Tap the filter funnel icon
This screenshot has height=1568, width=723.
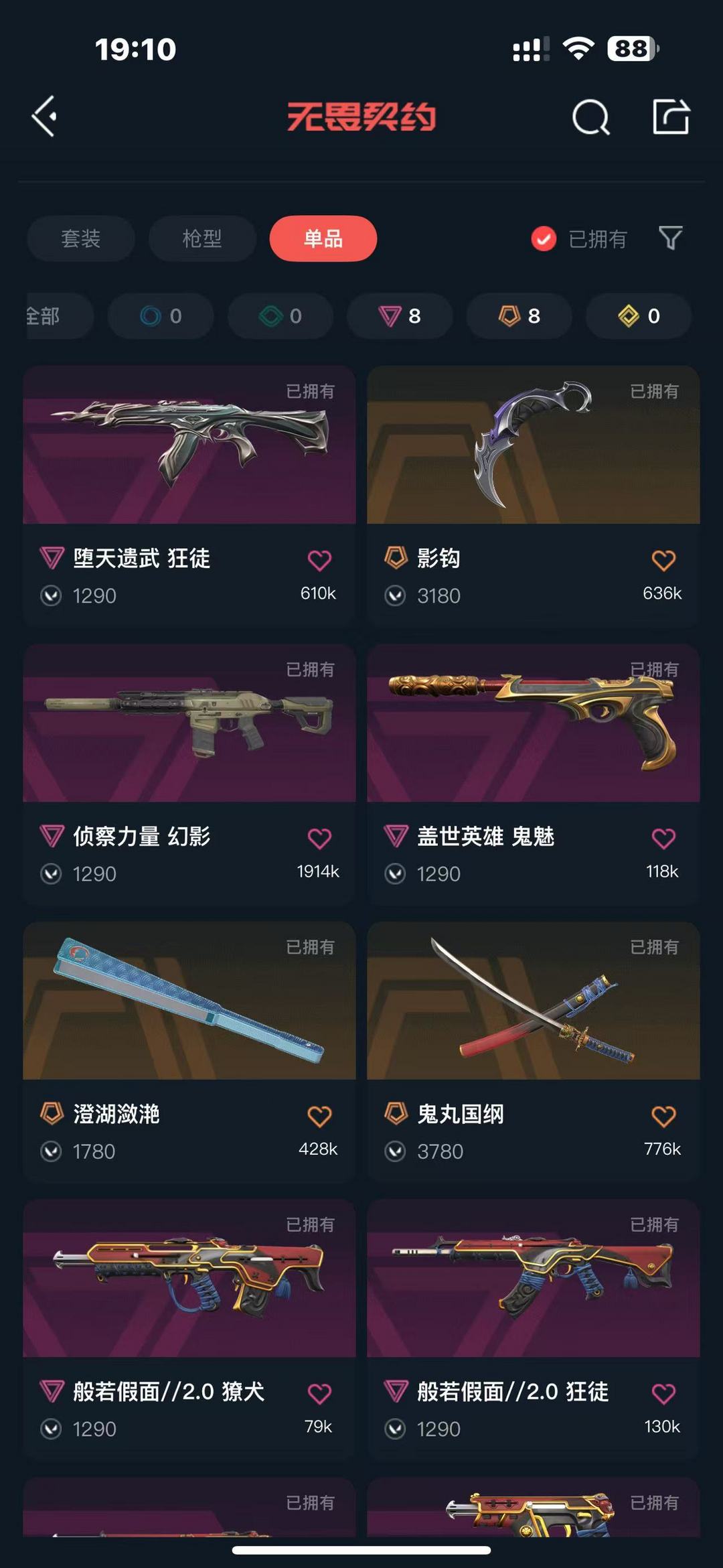[x=671, y=239]
